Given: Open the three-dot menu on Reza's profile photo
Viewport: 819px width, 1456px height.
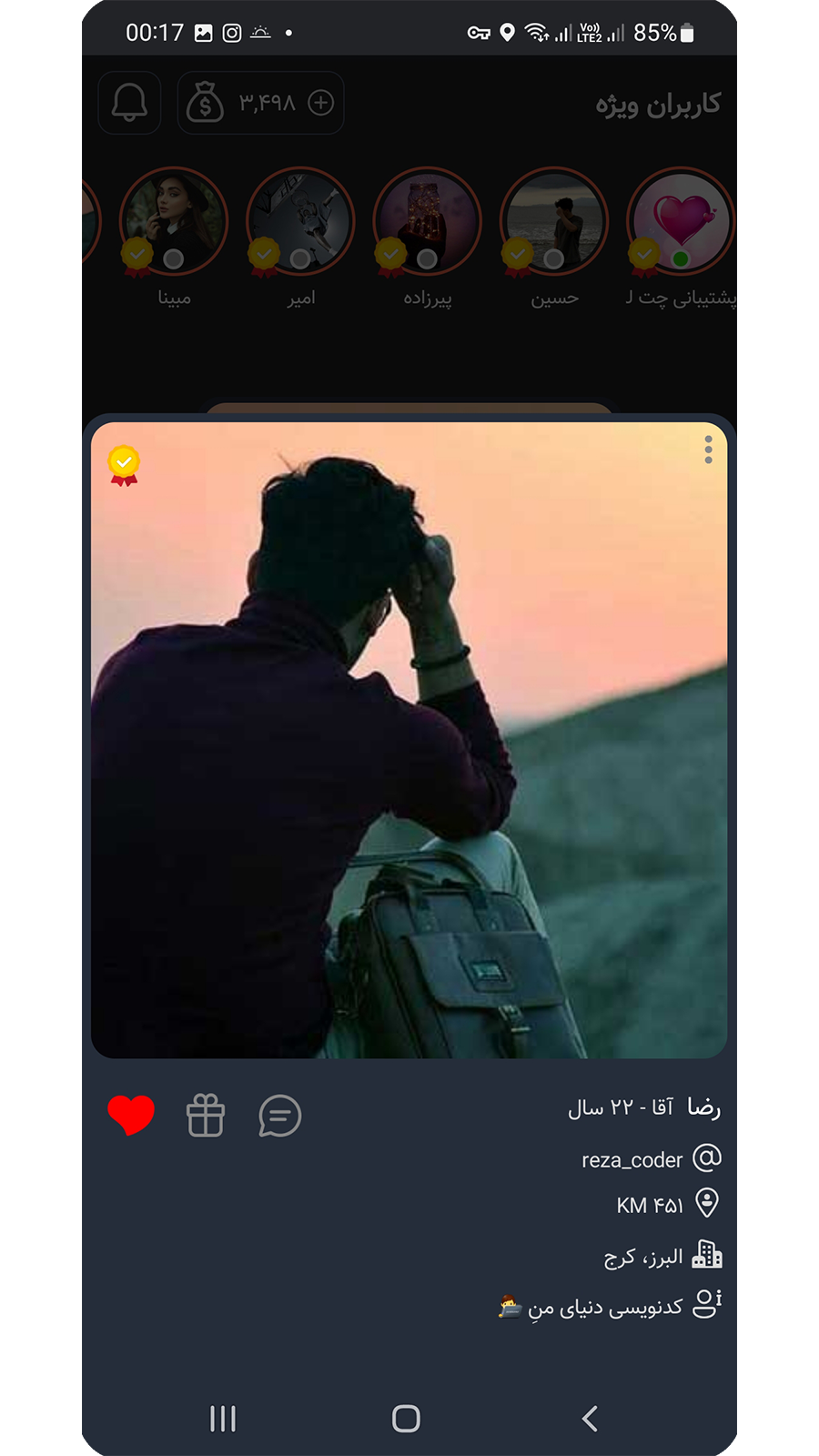Looking at the screenshot, I should 708,450.
